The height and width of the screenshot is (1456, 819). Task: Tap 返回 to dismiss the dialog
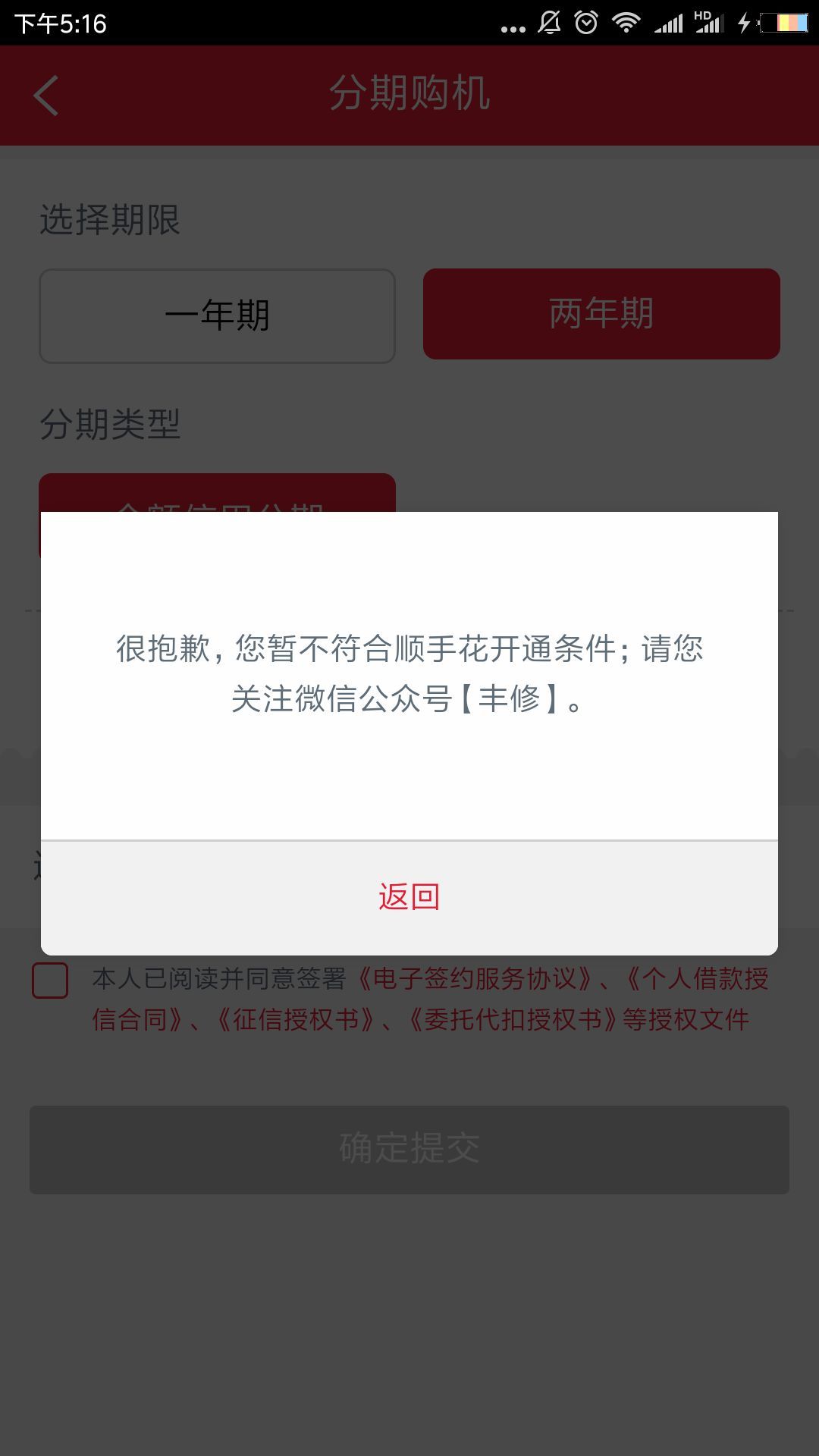(x=409, y=896)
